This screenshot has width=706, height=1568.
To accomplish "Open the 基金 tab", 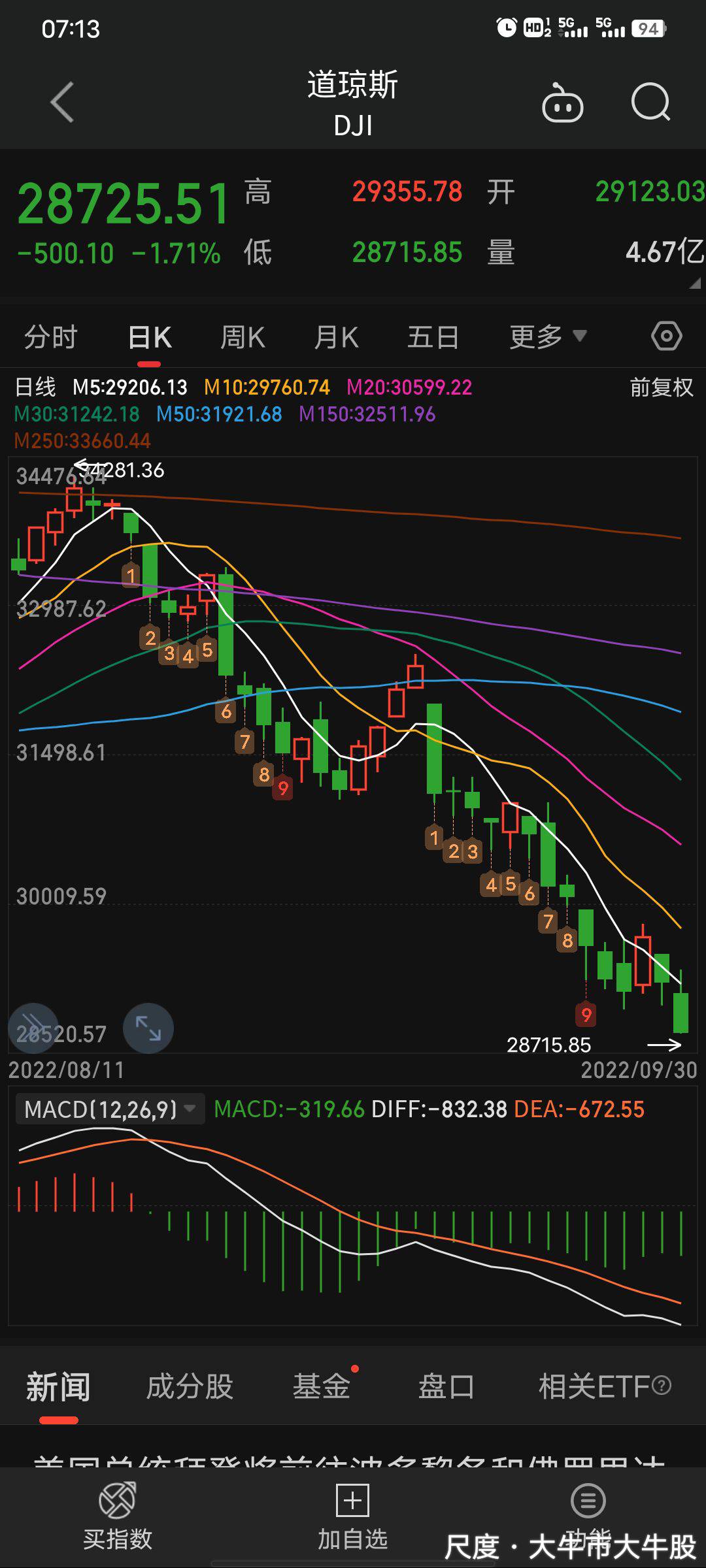I will 322,1386.
